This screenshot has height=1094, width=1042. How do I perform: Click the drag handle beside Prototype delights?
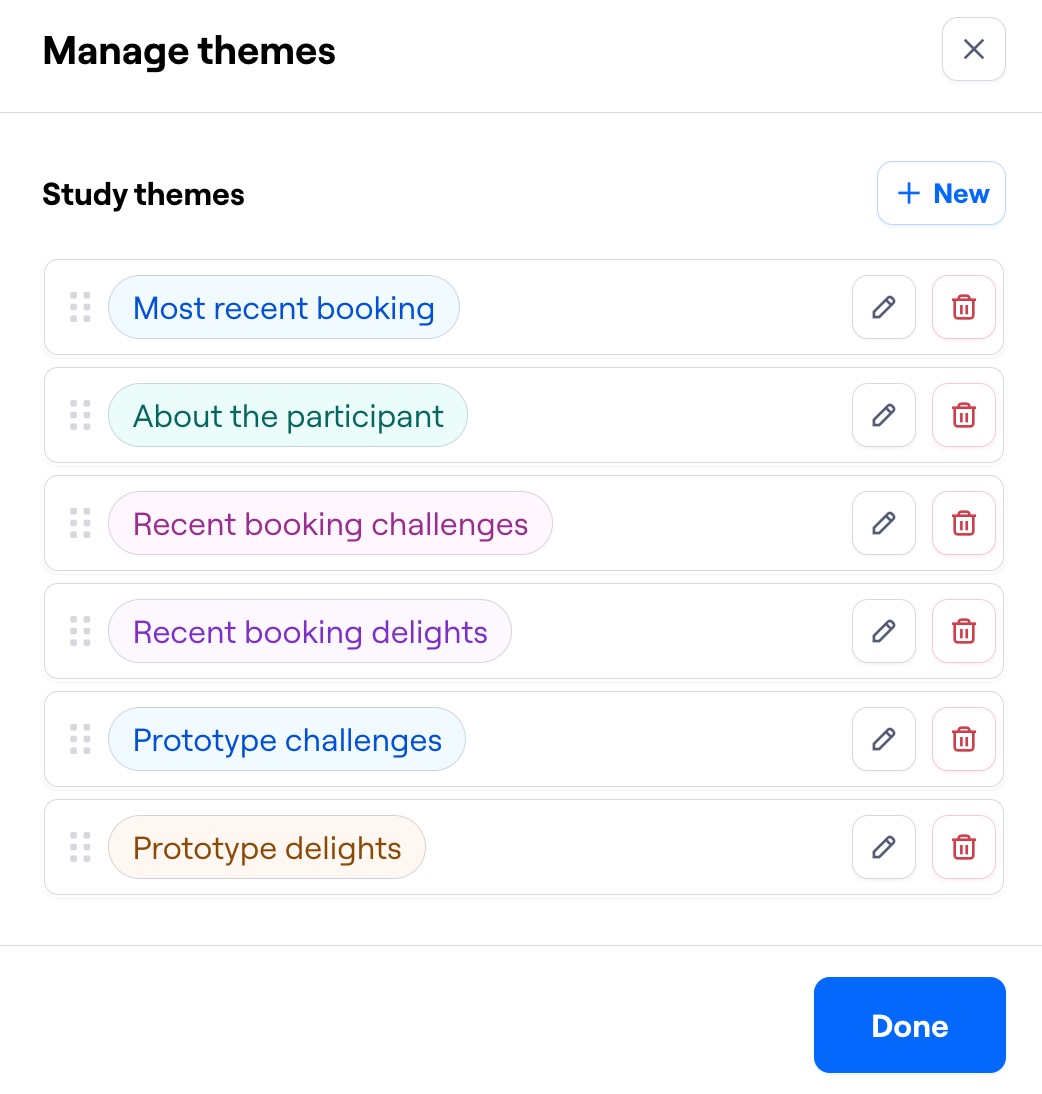pos(80,847)
